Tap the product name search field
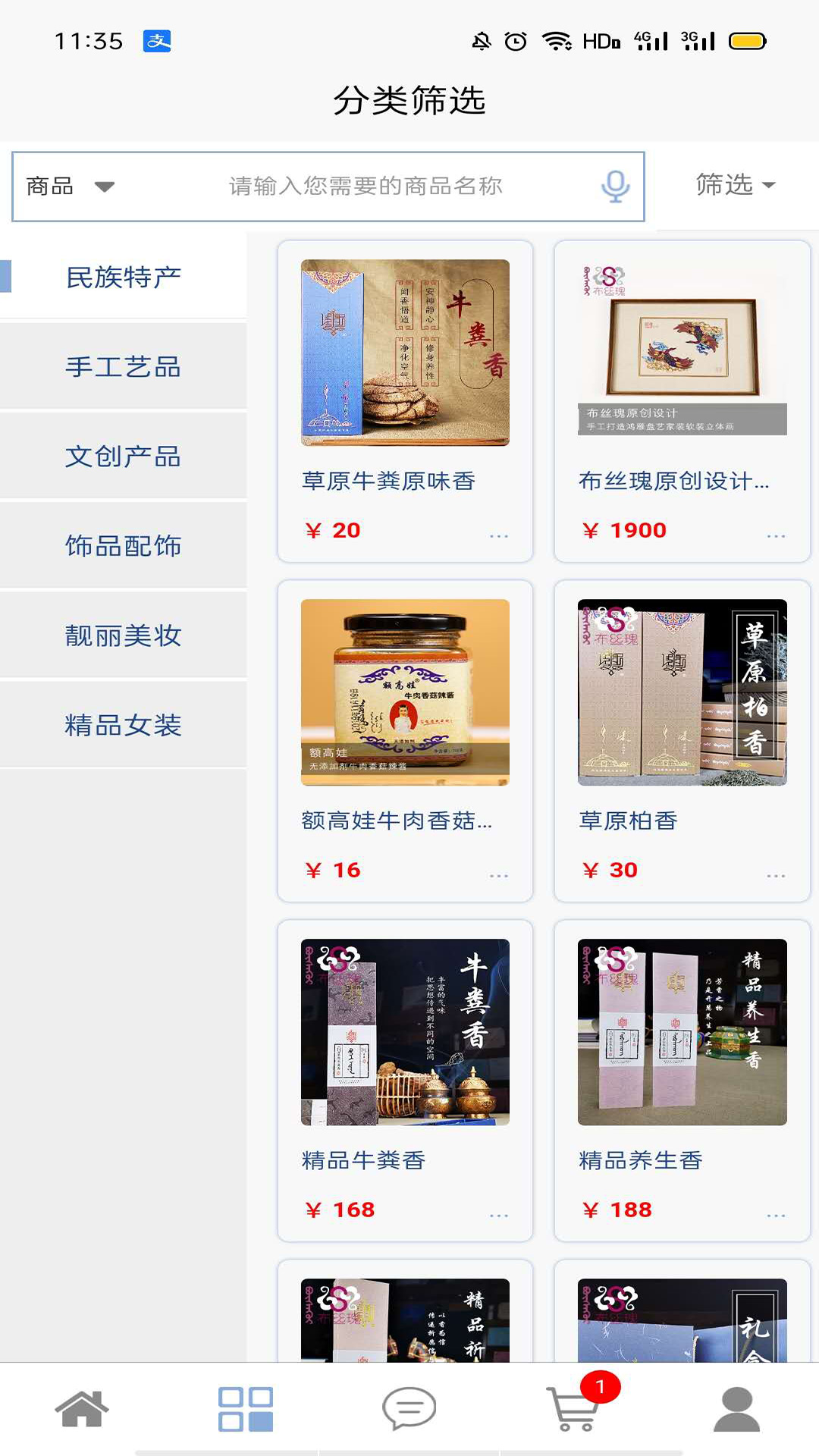 [x=366, y=187]
